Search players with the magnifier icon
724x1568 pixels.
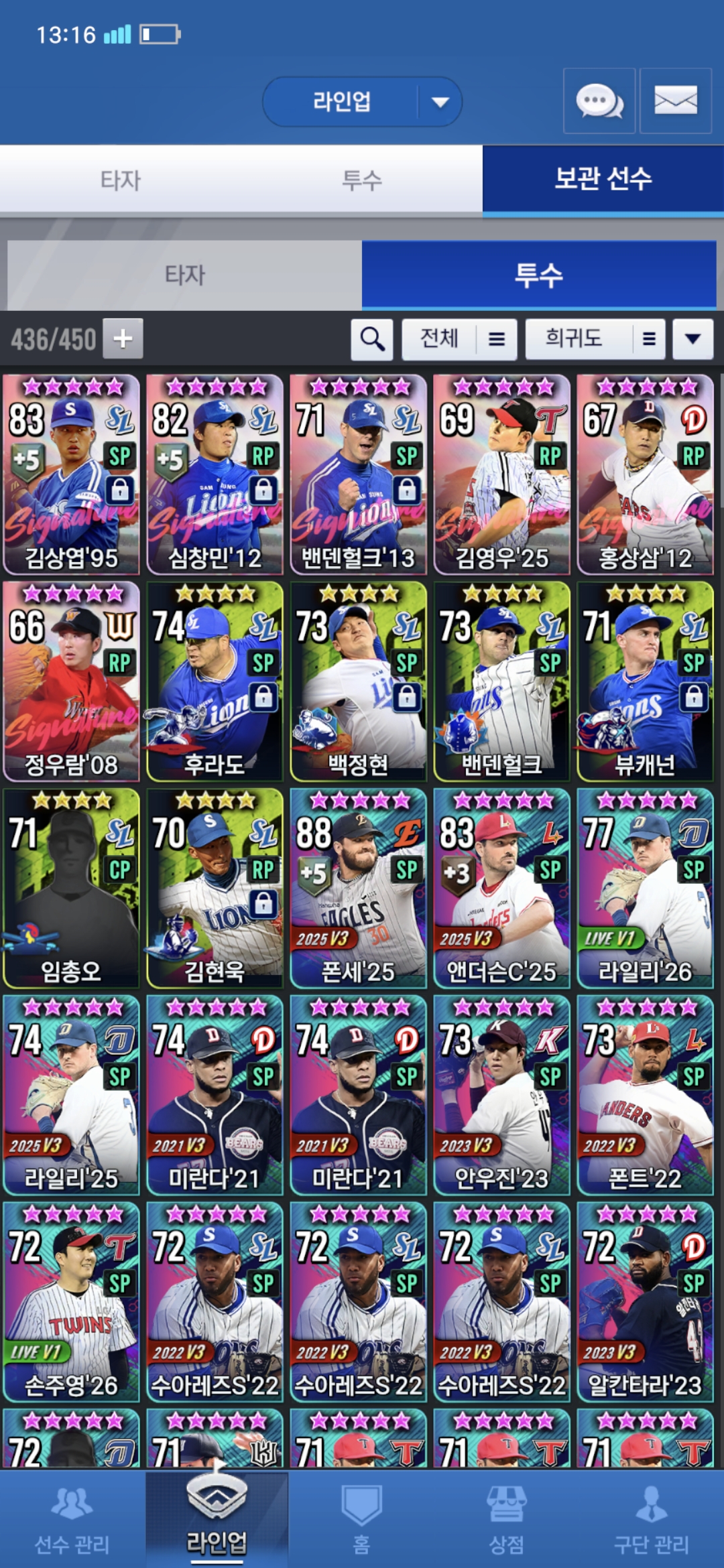pos(372,339)
